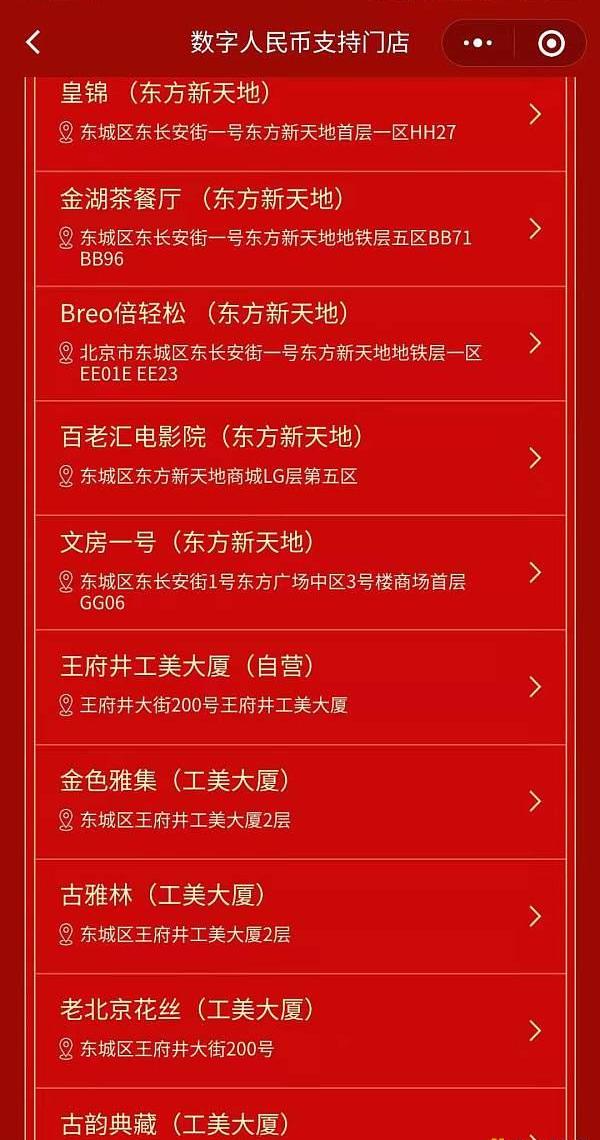Open 老北京花丝 (工美大厦) store entry
This screenshot has height=1140, width=600.
[300, 1030]
